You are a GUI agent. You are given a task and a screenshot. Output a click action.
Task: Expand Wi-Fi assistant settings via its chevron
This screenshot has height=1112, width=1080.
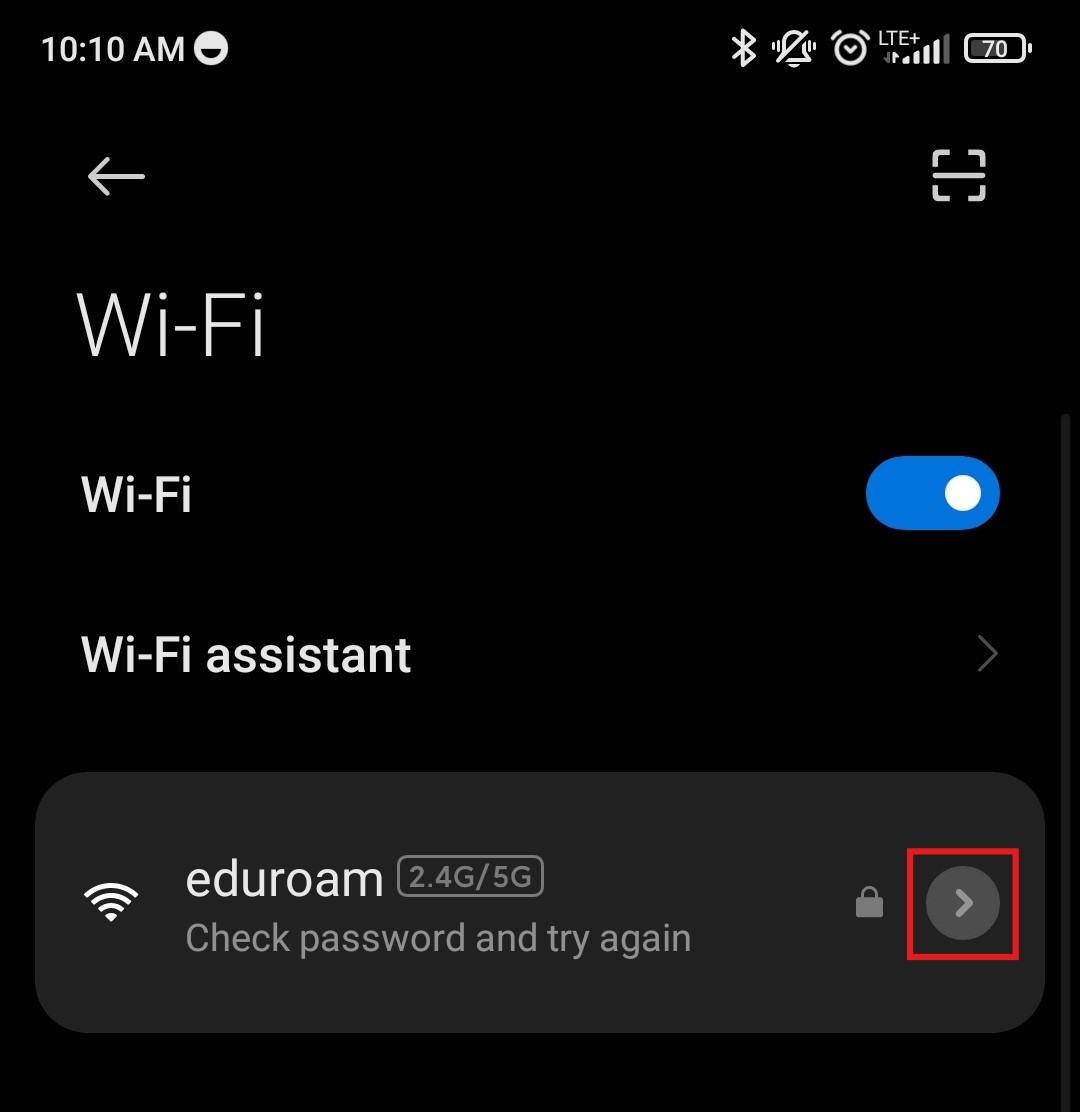(987, 654)
